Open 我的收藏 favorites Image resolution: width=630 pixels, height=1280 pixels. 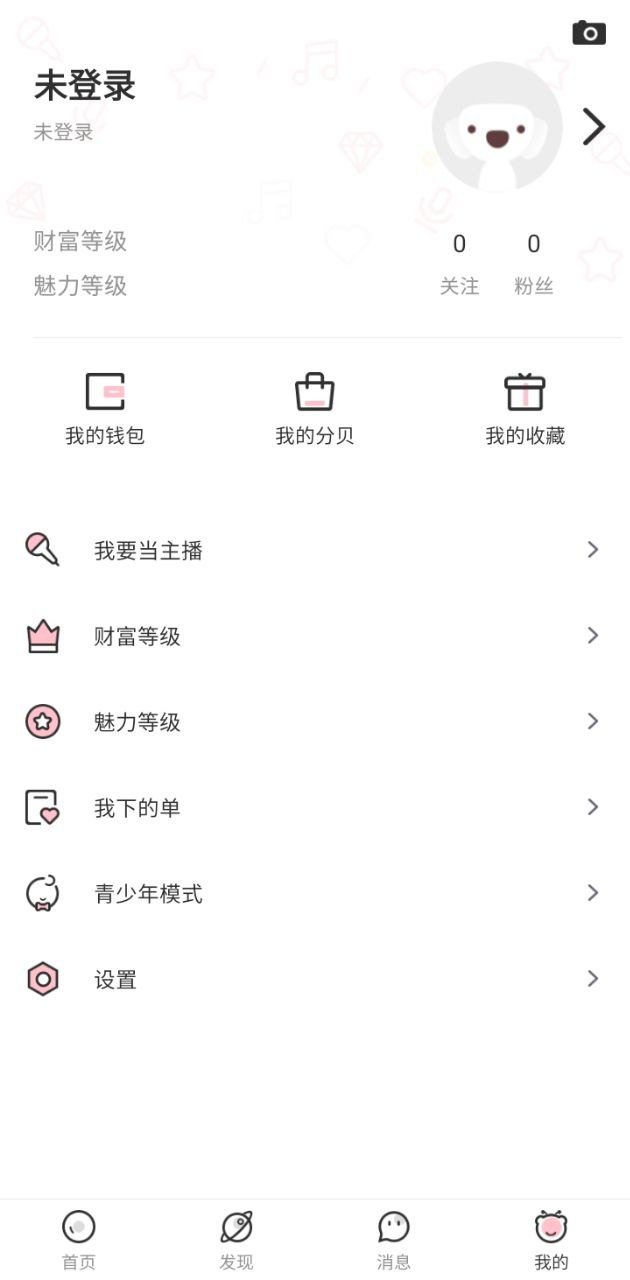[525, 409]
